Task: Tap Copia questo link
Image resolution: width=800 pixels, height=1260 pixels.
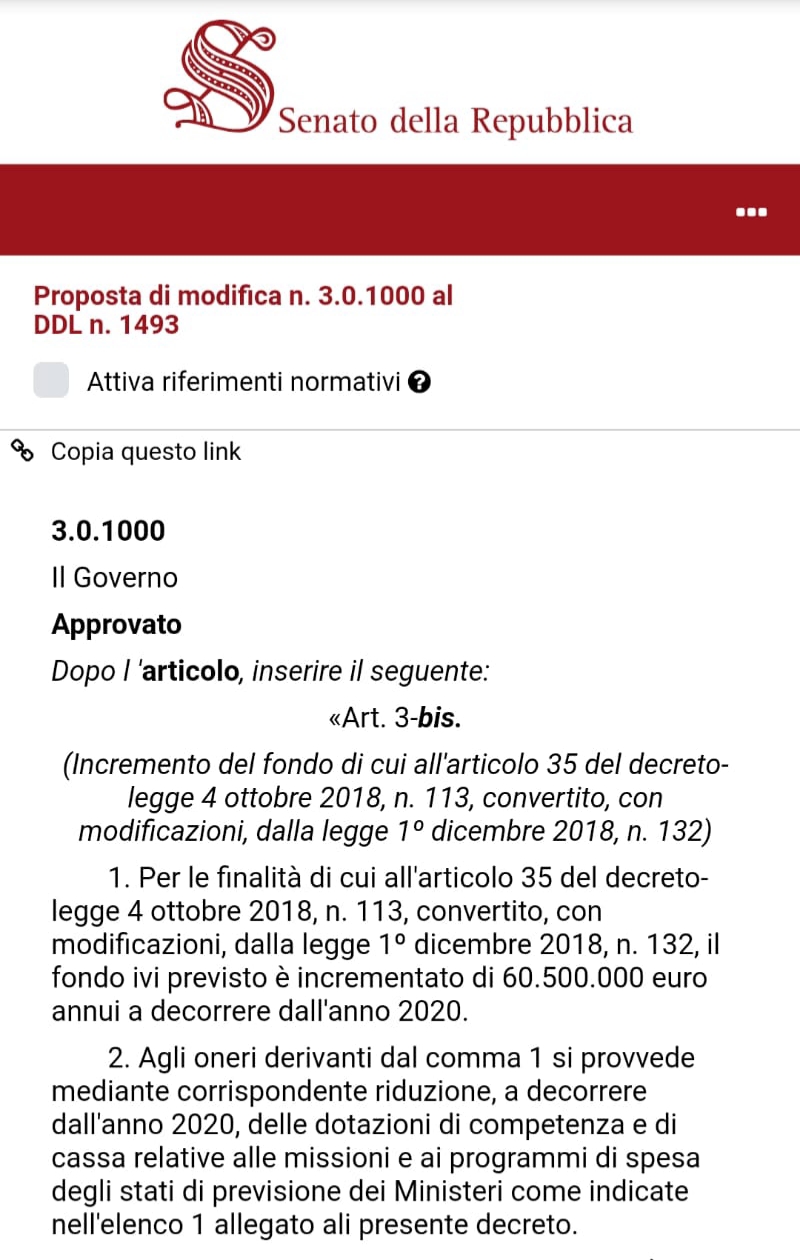Action: coord(145,452)
